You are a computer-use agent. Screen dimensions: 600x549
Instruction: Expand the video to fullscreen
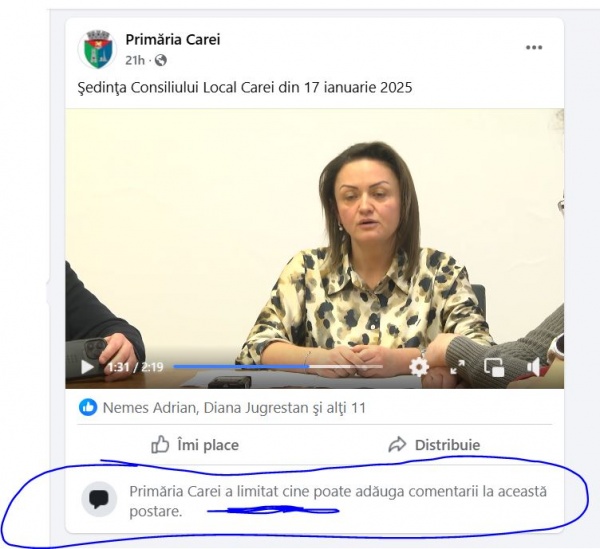457,367
